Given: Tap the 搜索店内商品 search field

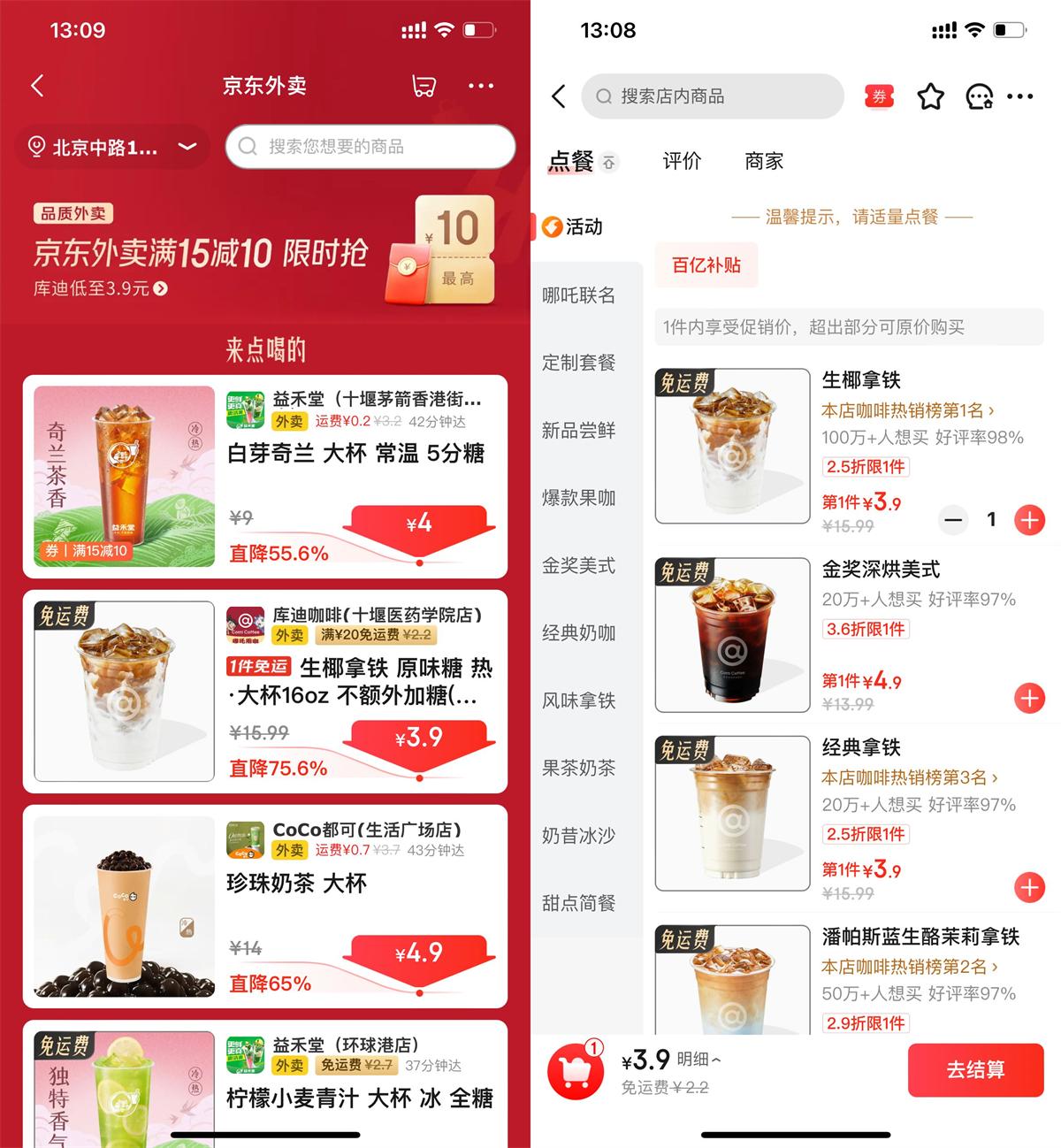Looking at the screenshot, I should [x=712, y=96].
